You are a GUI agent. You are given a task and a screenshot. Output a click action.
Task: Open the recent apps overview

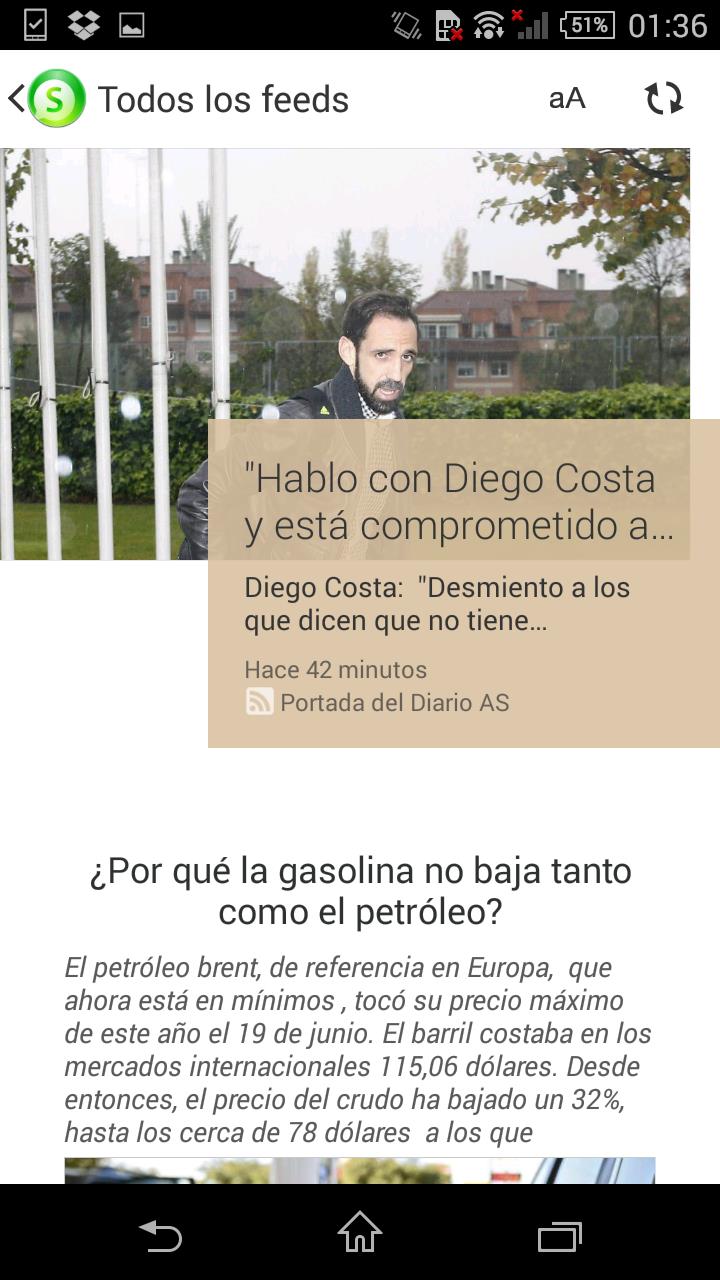[560, 1236]
